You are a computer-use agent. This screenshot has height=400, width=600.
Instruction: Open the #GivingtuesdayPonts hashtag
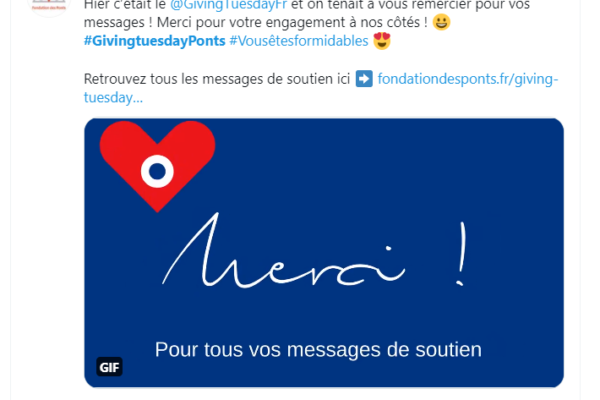[154, 41]
